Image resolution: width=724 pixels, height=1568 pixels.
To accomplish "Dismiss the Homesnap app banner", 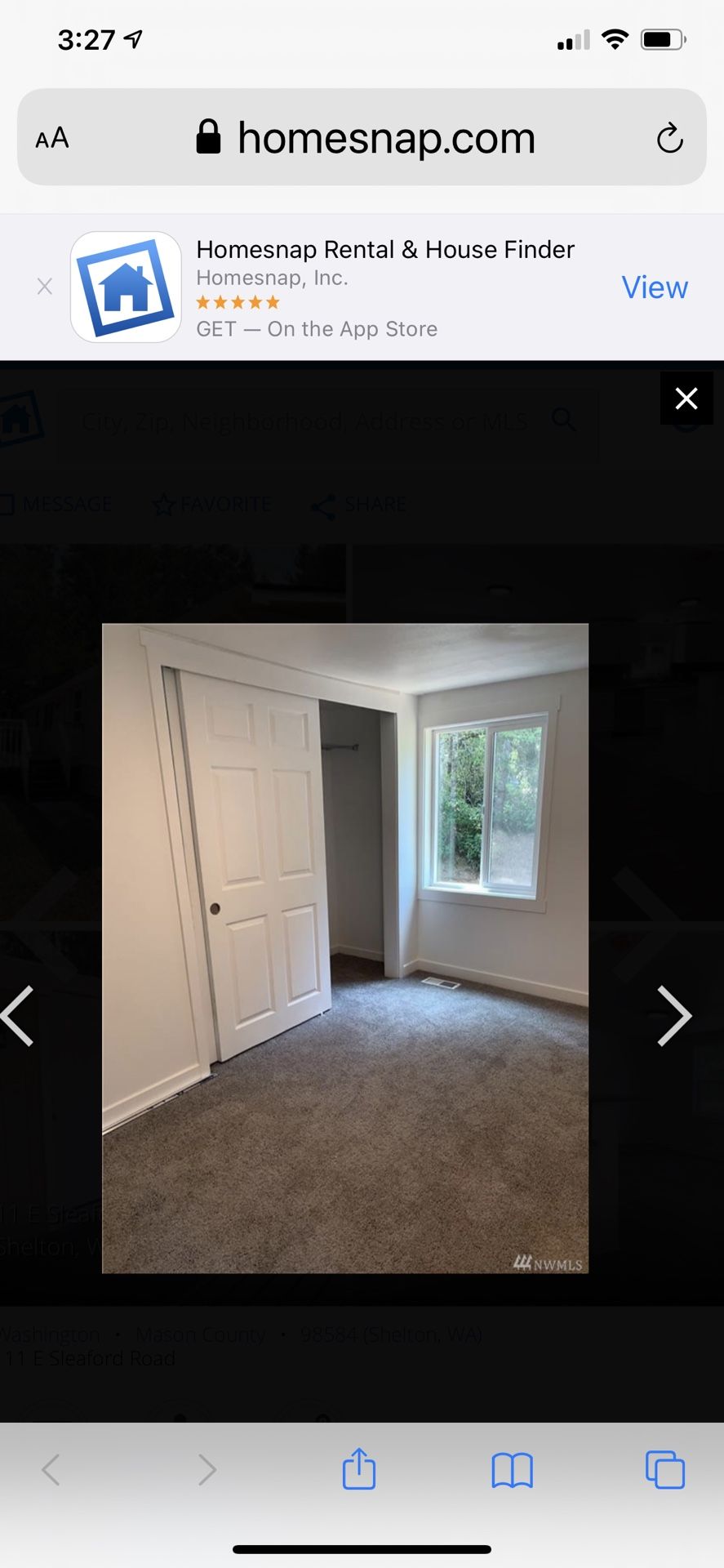I will [x=45, y=287].
